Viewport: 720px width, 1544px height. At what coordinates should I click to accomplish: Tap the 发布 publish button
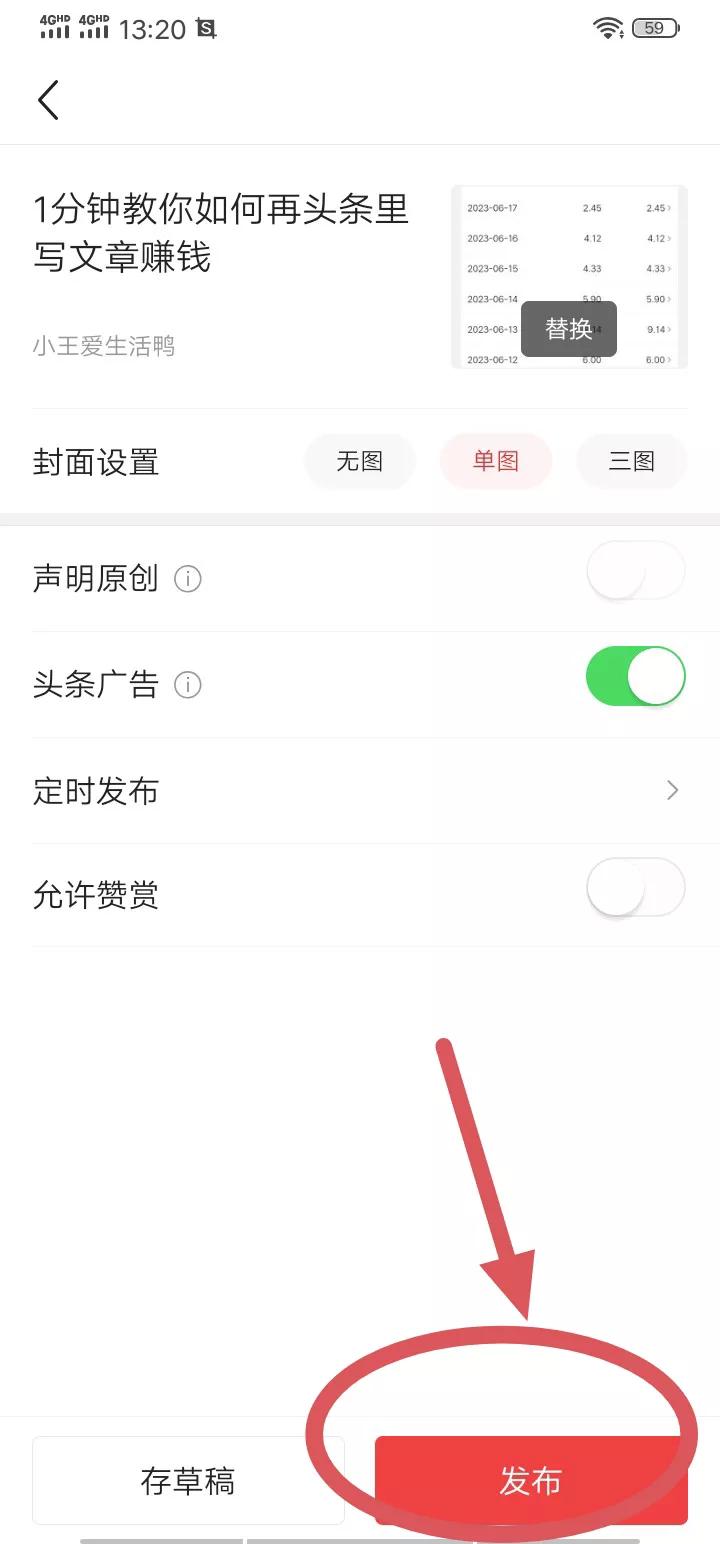click(530, 1483)
